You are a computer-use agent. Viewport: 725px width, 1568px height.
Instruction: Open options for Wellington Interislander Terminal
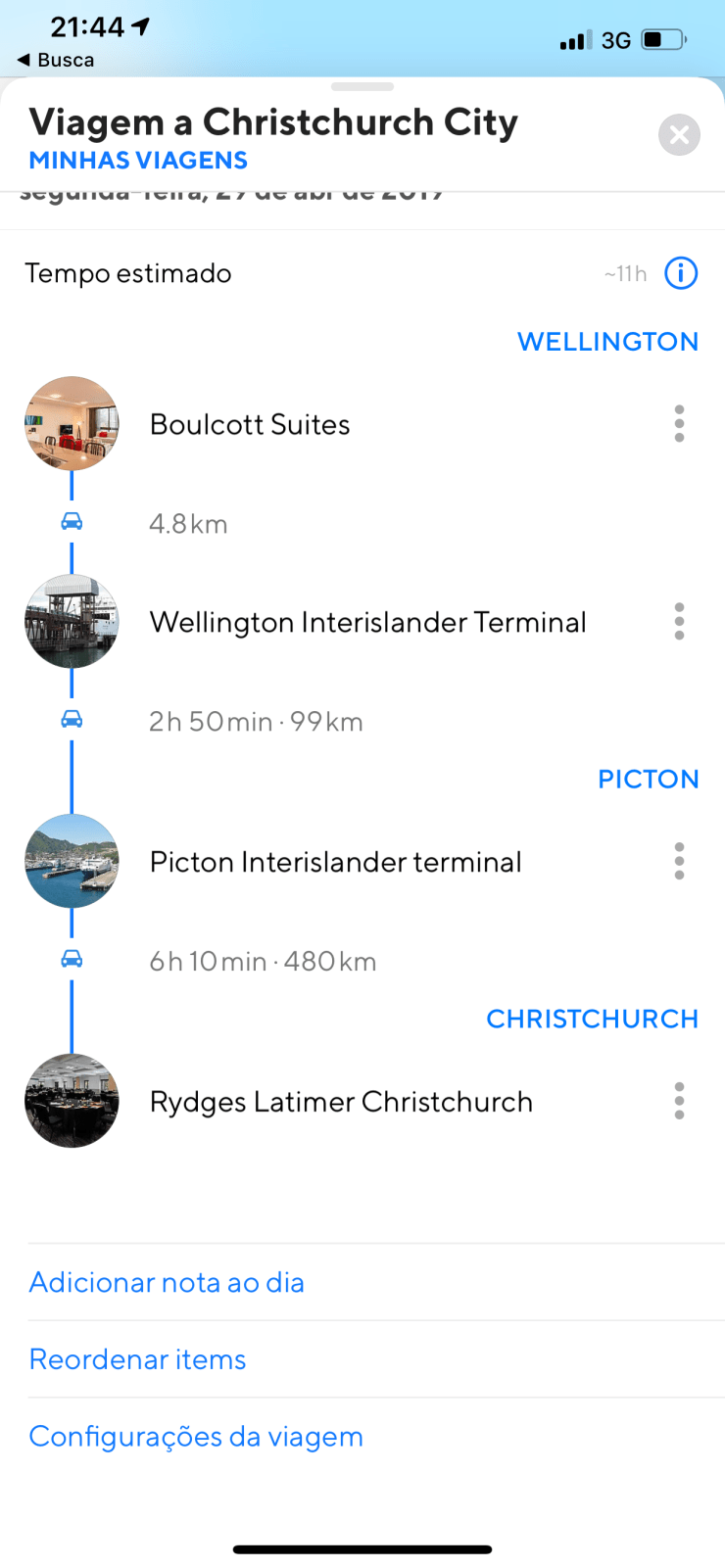[x=679, y=622]
